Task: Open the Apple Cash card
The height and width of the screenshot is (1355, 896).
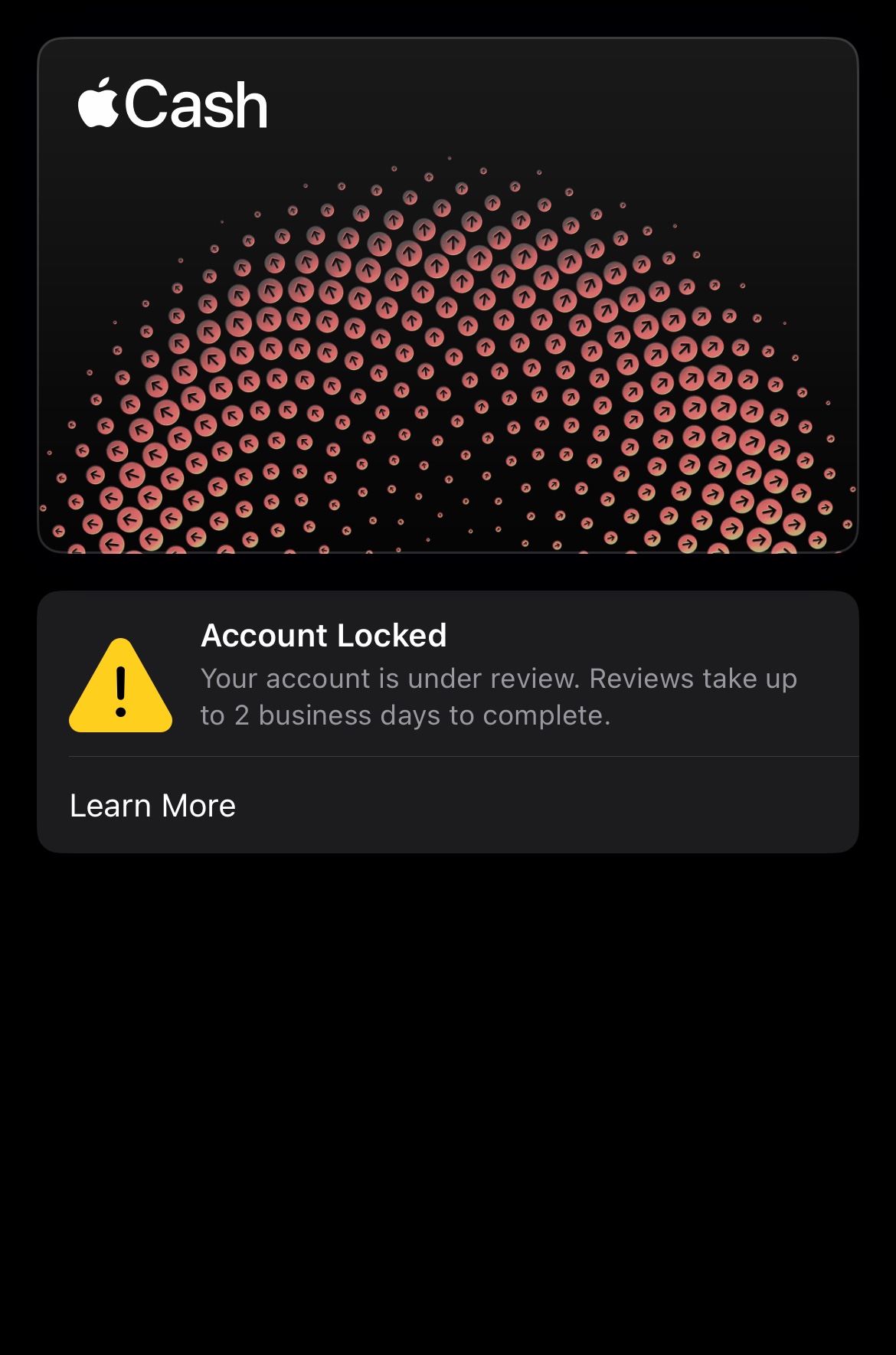Action: [x=448, y=295]
